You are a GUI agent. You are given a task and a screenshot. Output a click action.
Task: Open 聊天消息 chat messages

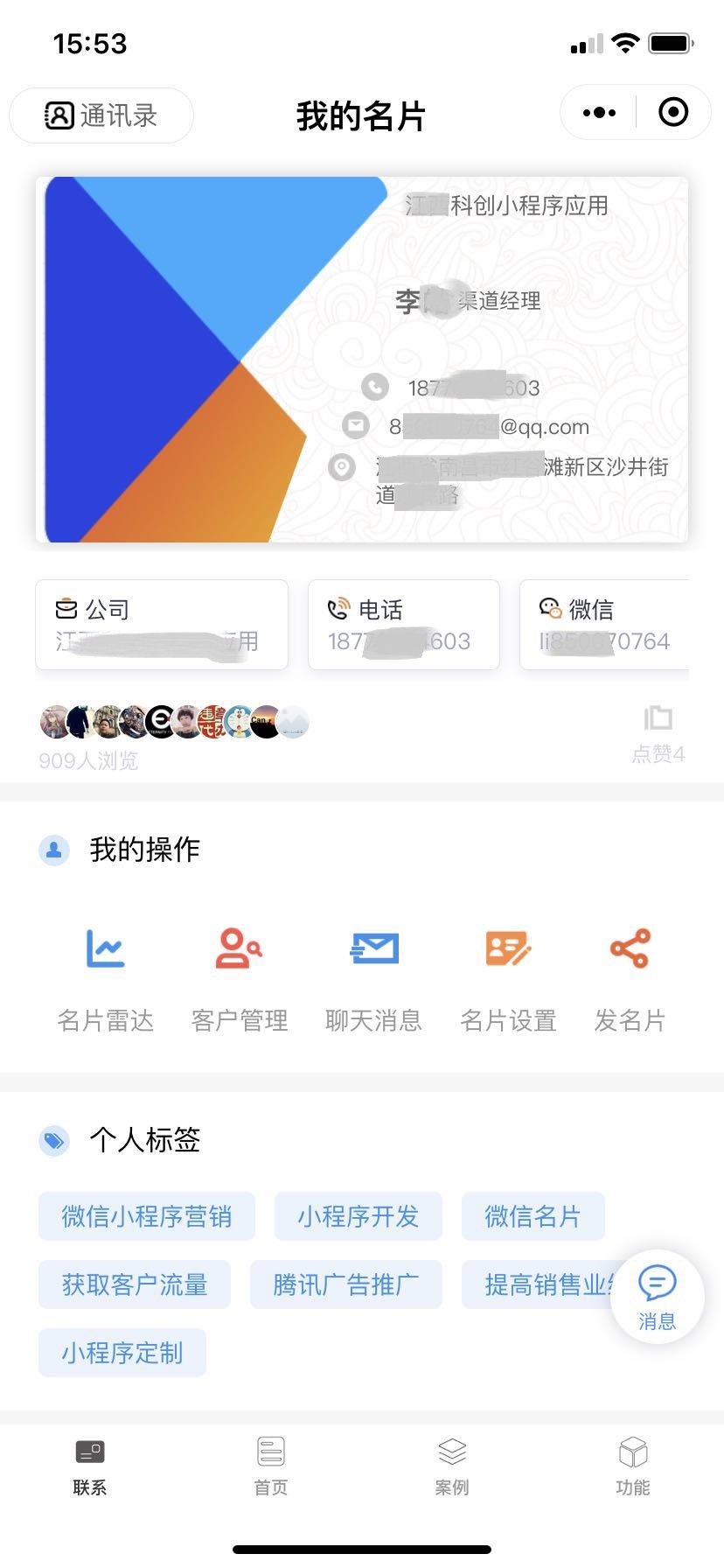pos(374,980)
